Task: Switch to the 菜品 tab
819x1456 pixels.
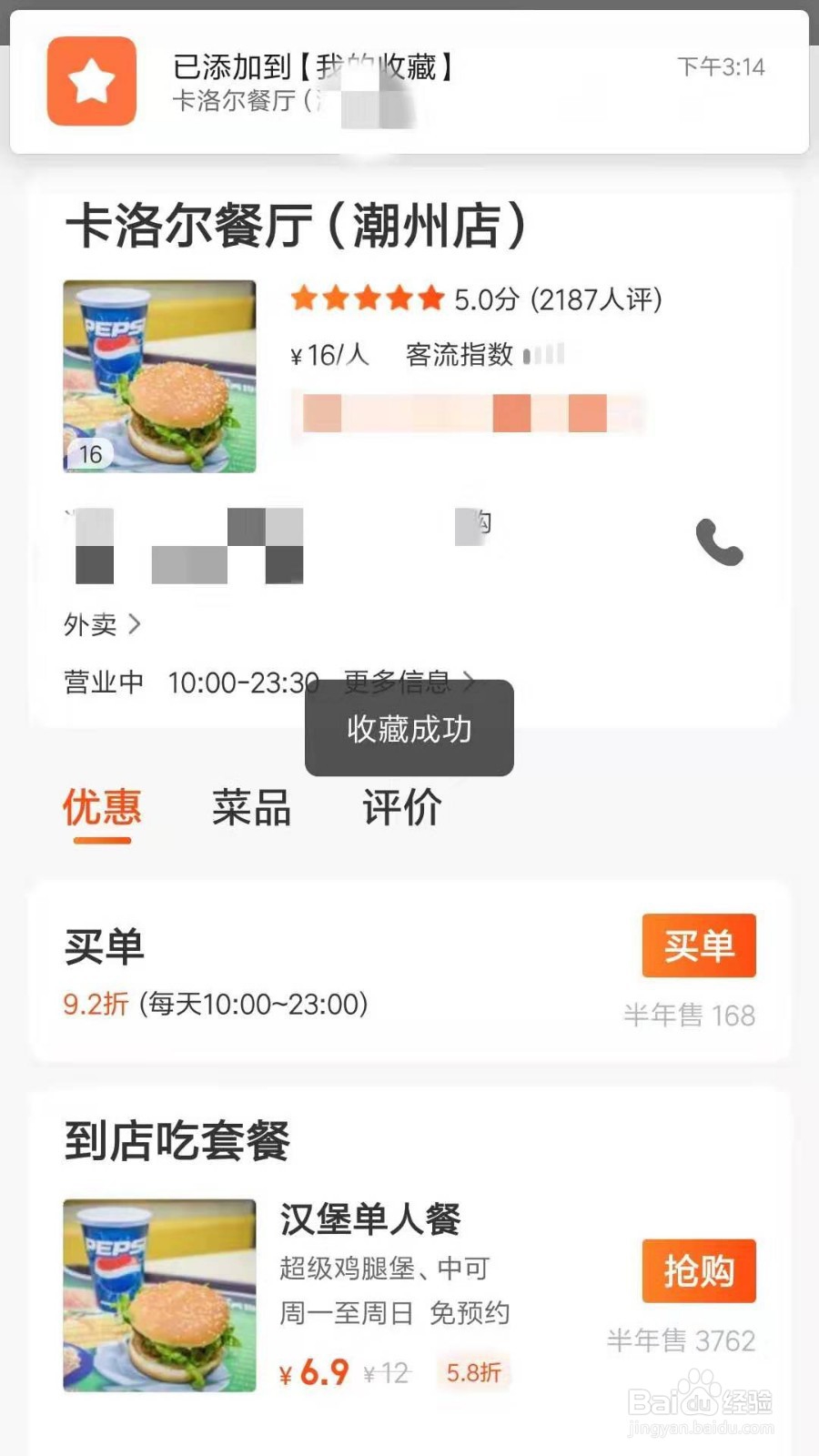Action: (x=251, y=808)
